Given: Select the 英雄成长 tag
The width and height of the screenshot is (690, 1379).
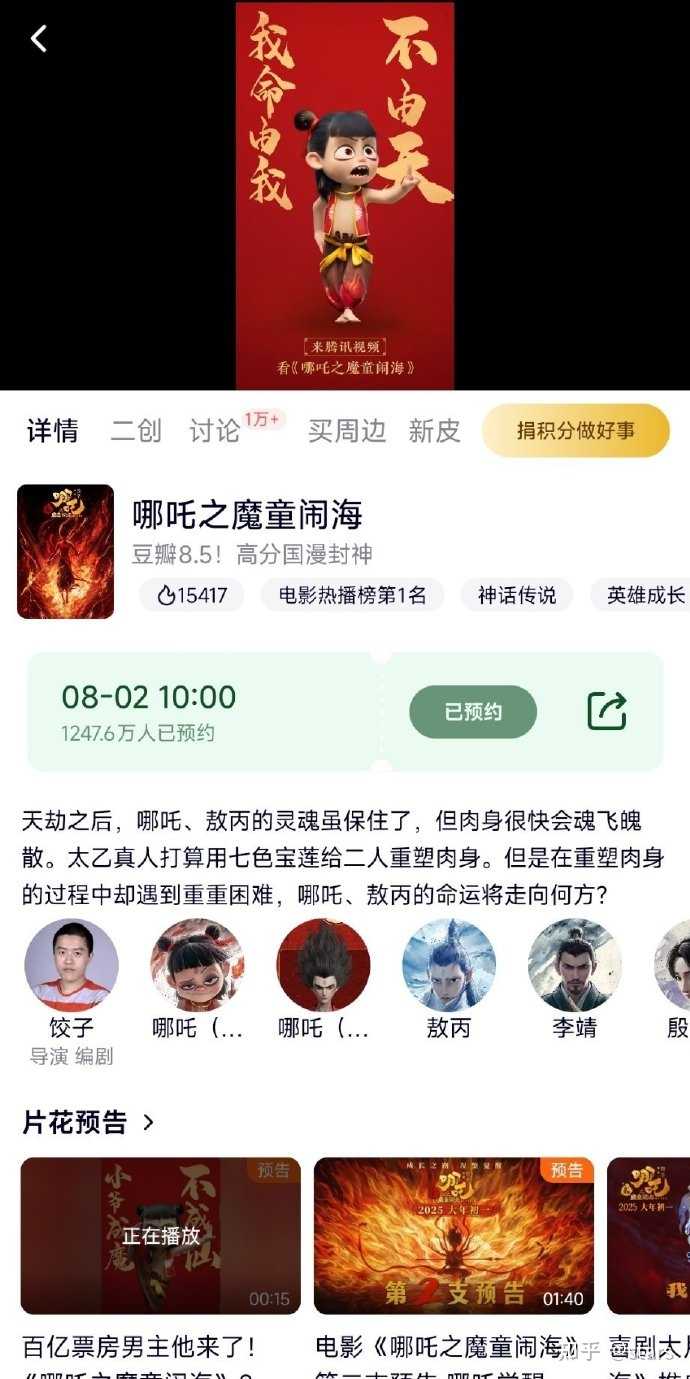Looking at the screenshot, I should (x=645, y=595).
